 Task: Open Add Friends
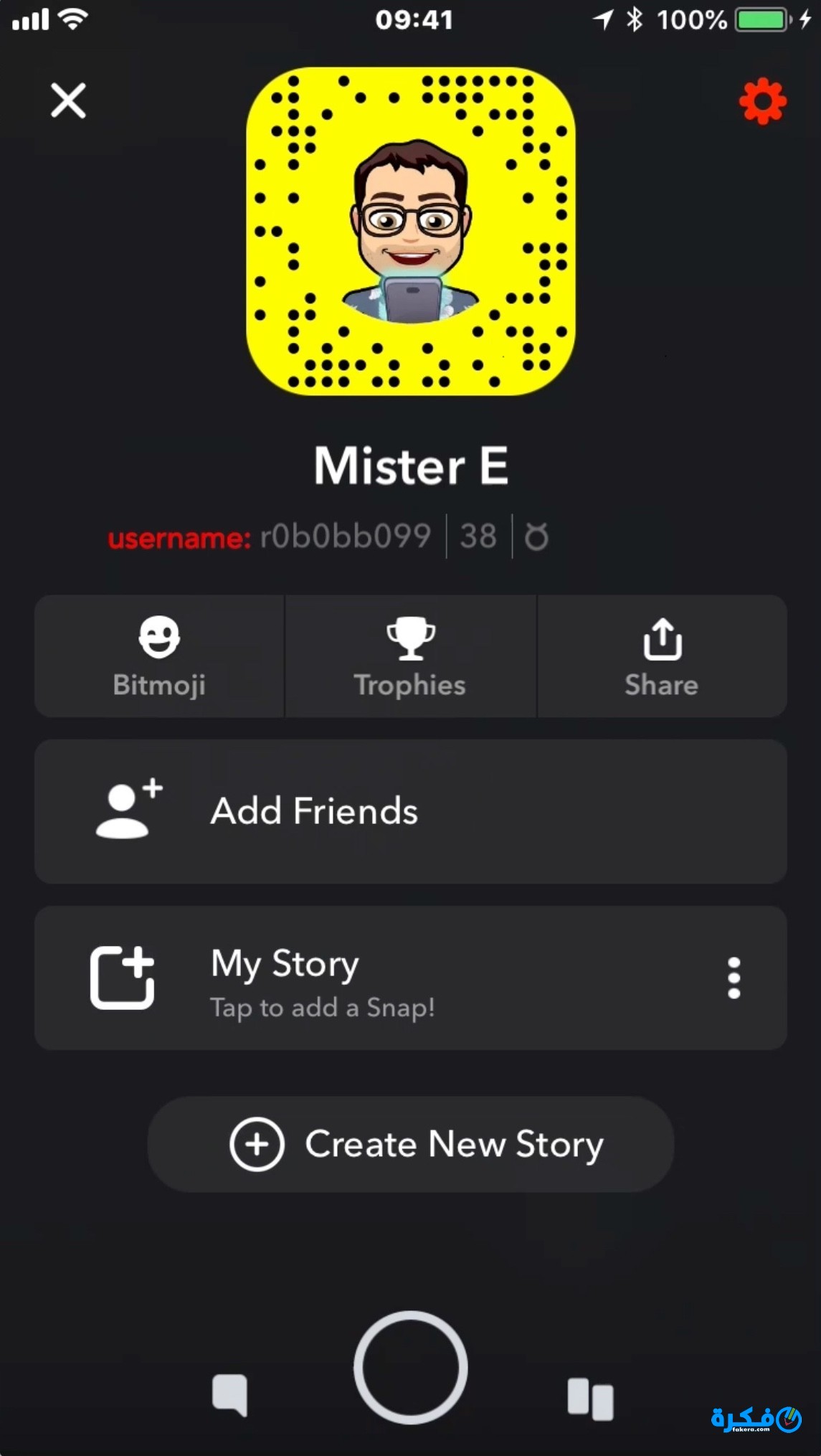(411, 811)
